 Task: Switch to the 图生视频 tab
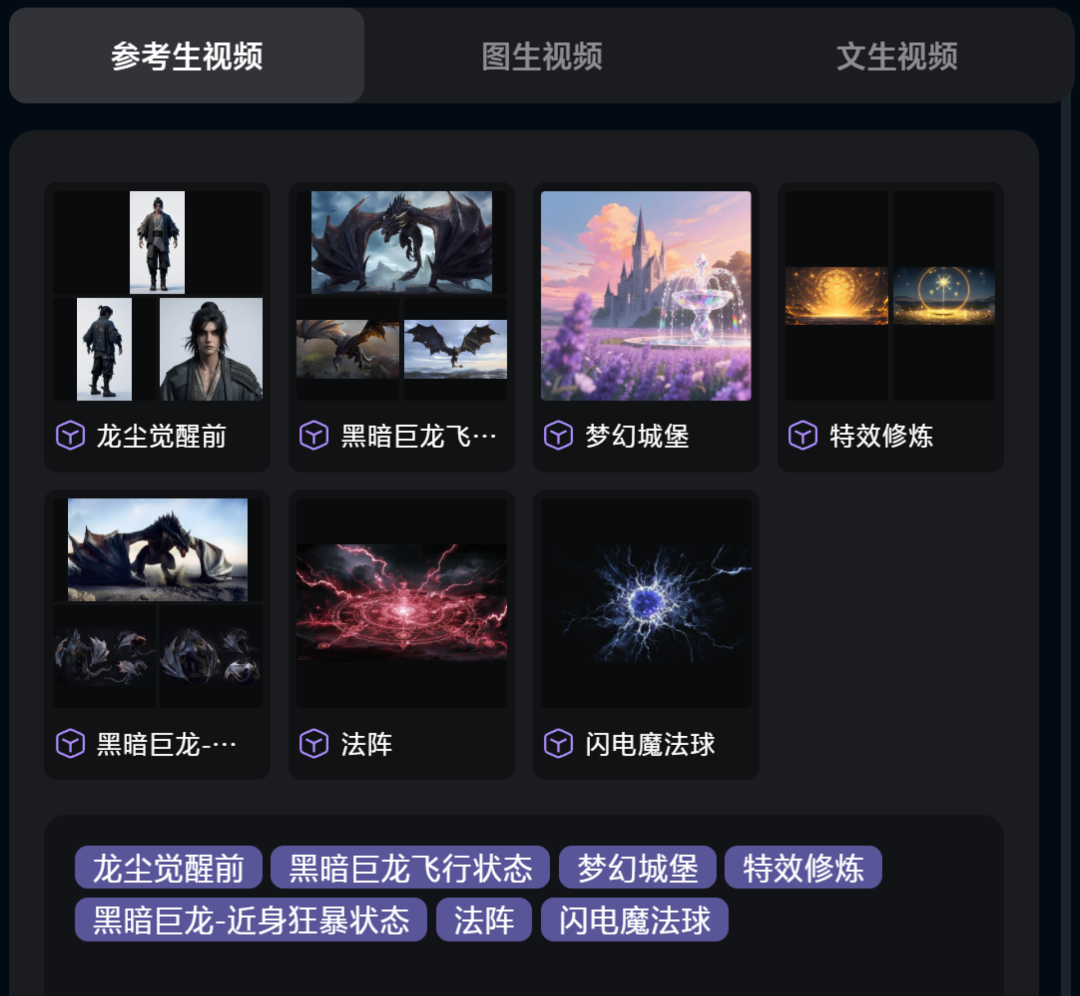pos(542,56)
